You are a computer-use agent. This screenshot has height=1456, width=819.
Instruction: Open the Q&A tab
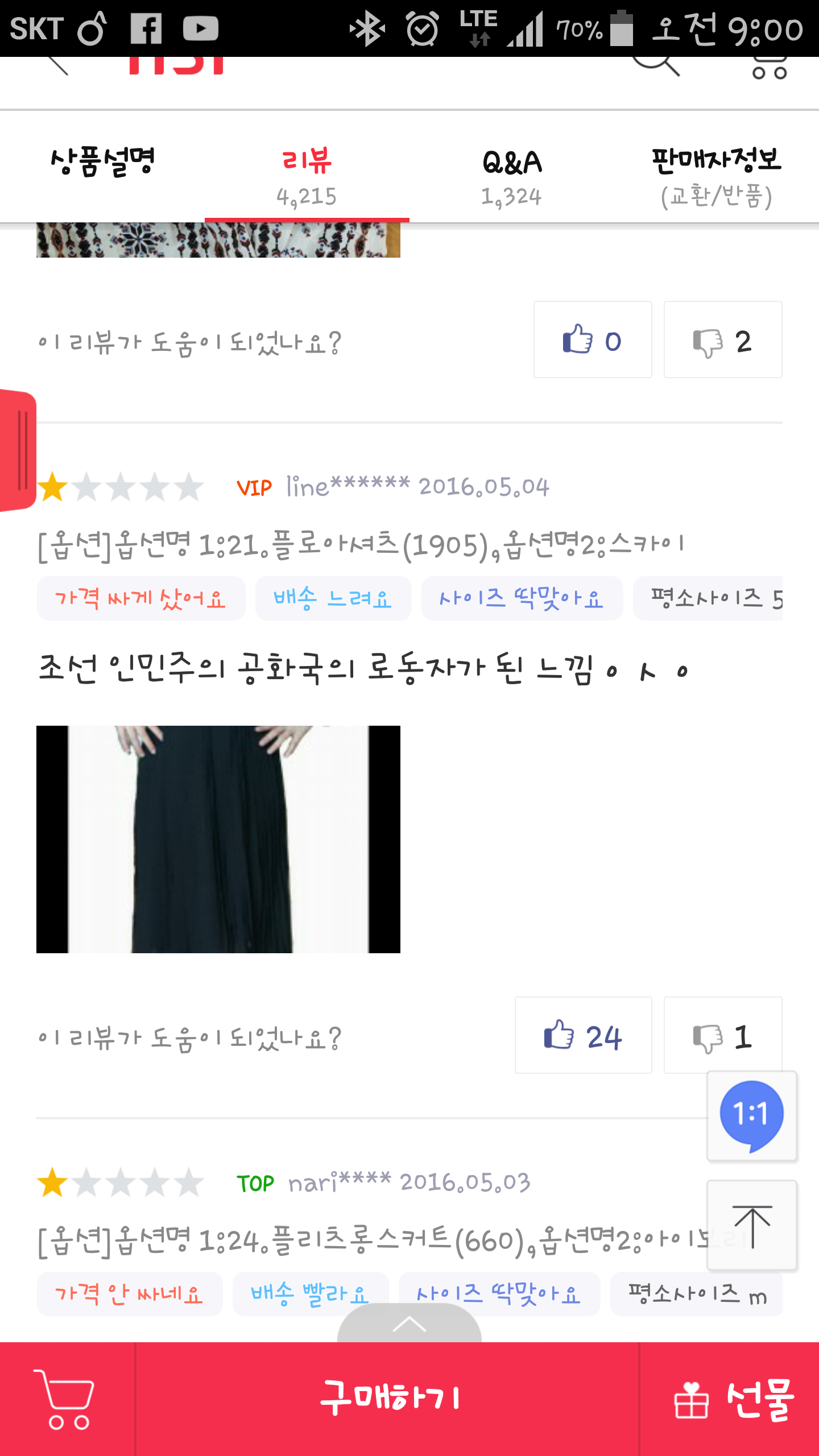pyautogui.click(x=512, y=166)
